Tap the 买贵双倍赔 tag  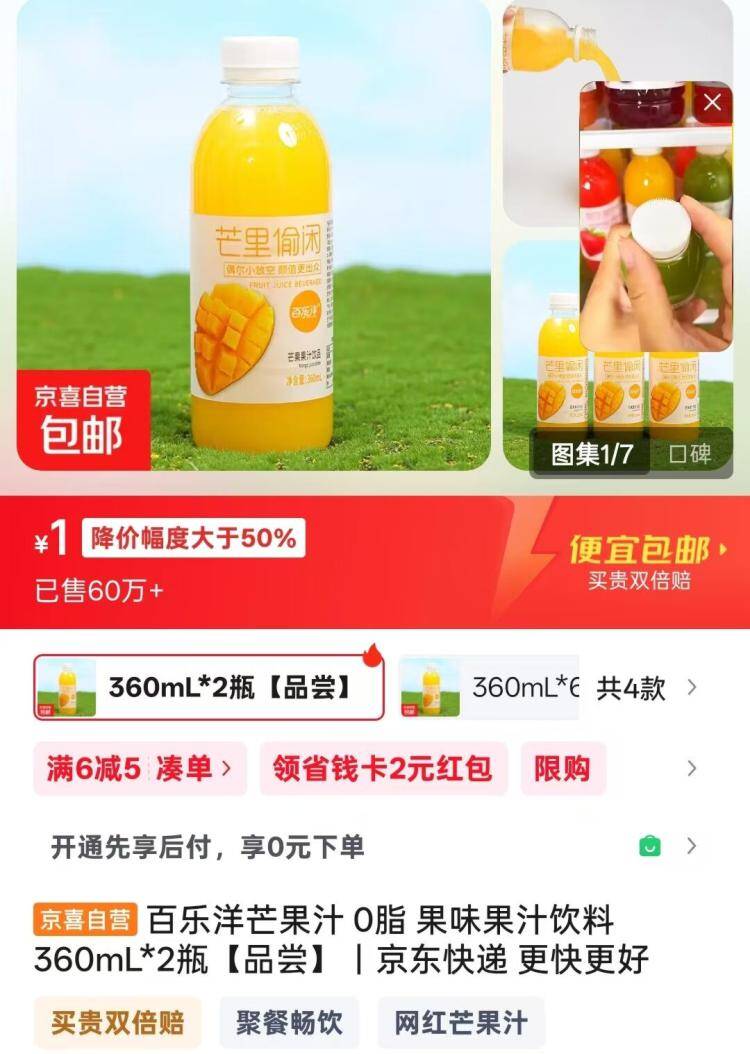117,1023
